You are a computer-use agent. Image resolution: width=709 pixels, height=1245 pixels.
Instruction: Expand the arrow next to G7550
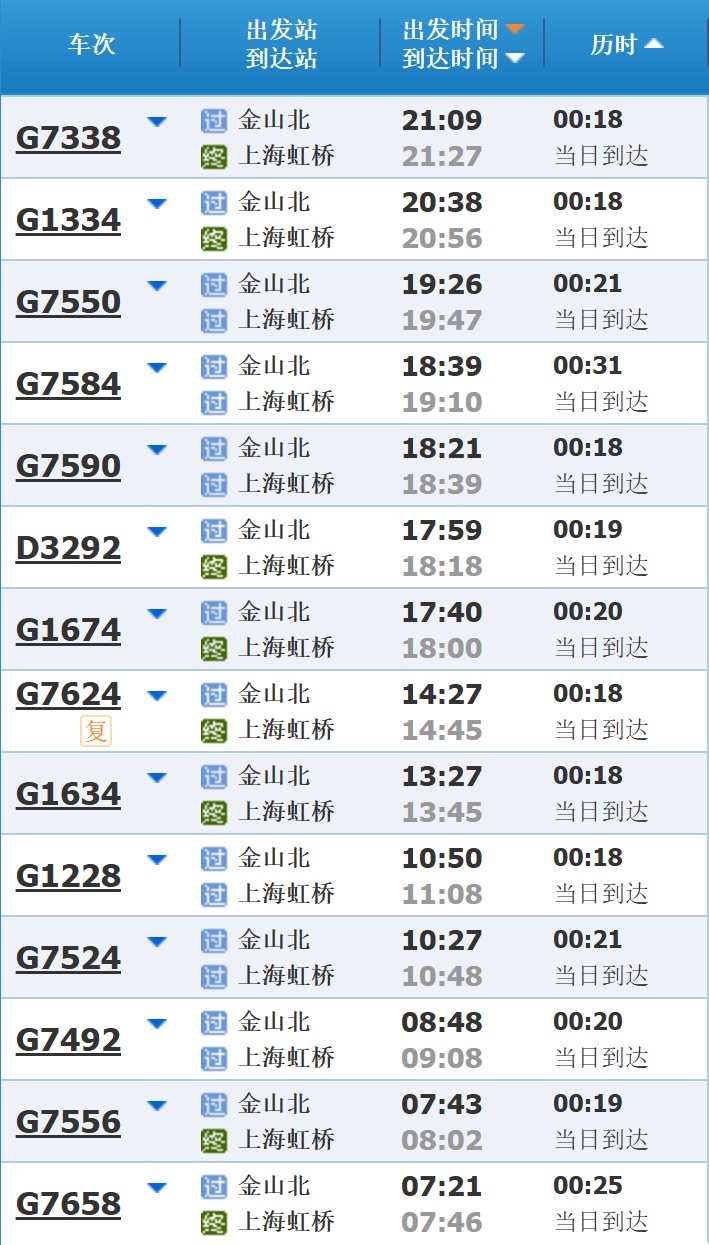click(157, 286)
